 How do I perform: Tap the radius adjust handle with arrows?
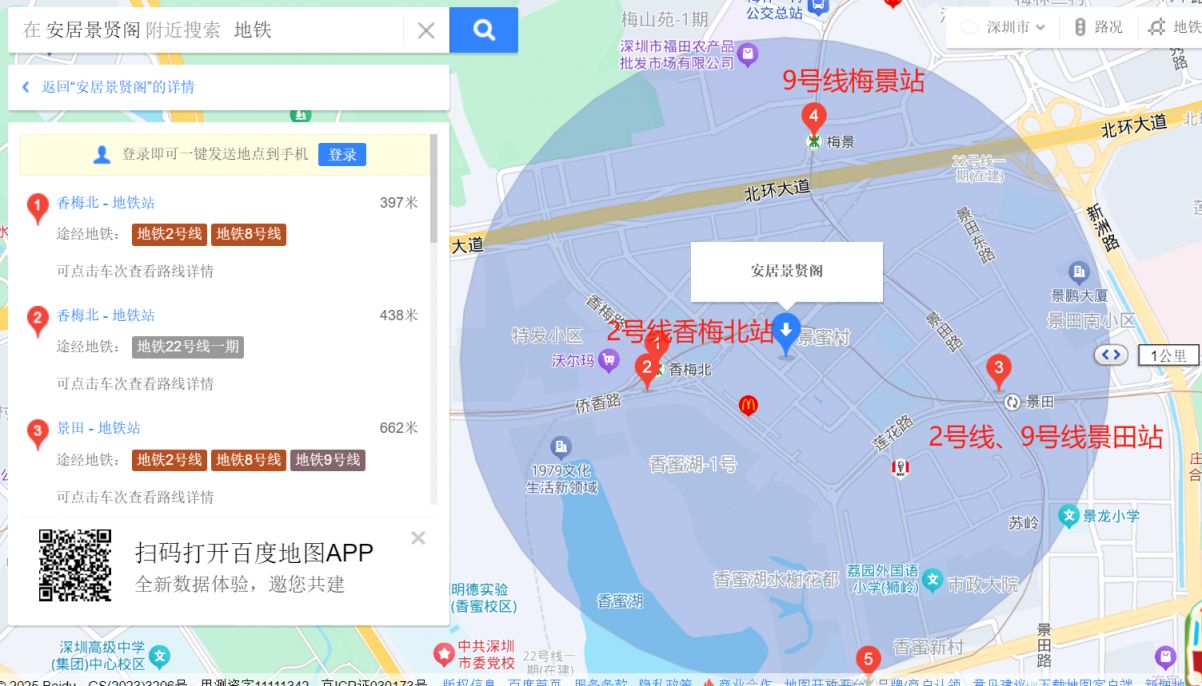1109,355
